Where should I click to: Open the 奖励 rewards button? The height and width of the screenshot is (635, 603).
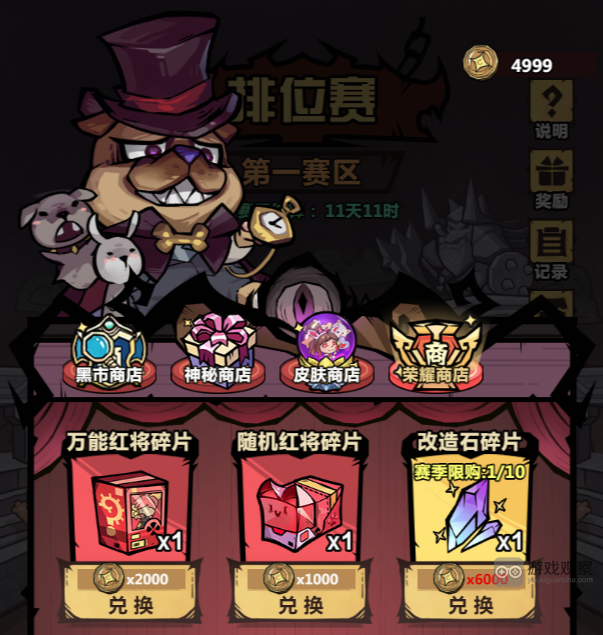click(550, 179)
